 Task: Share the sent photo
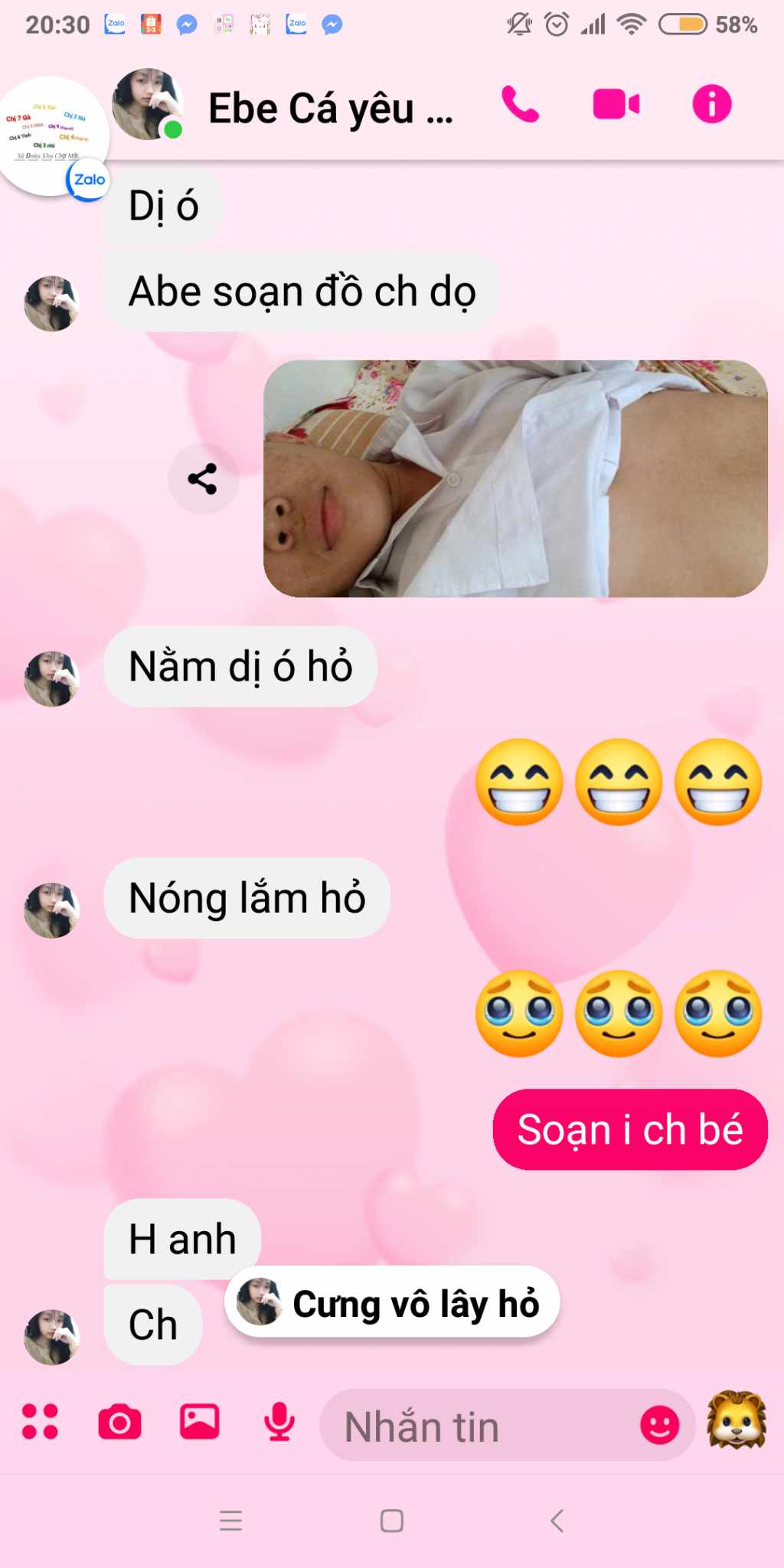203,479
